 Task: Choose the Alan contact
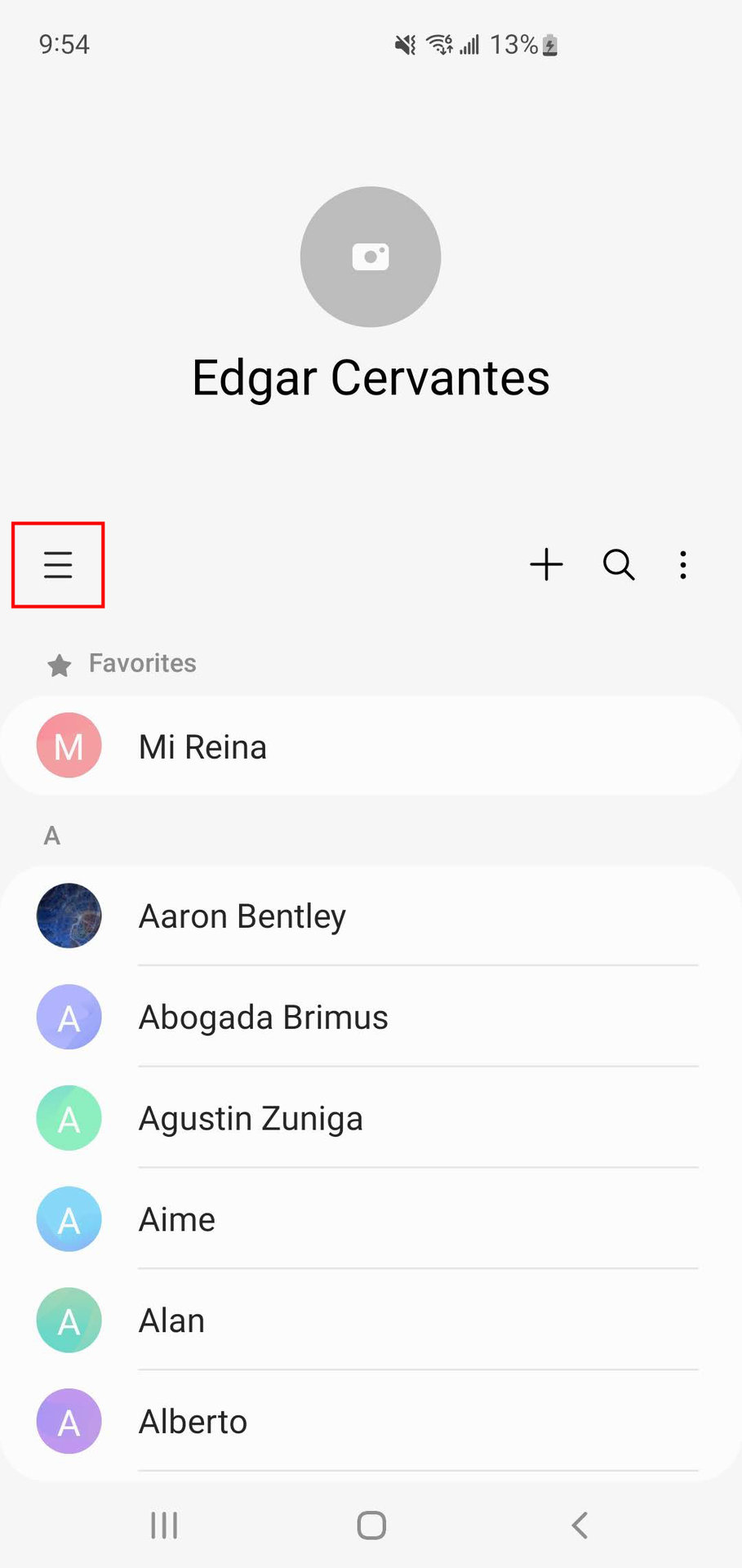[x=371, y=1321]
